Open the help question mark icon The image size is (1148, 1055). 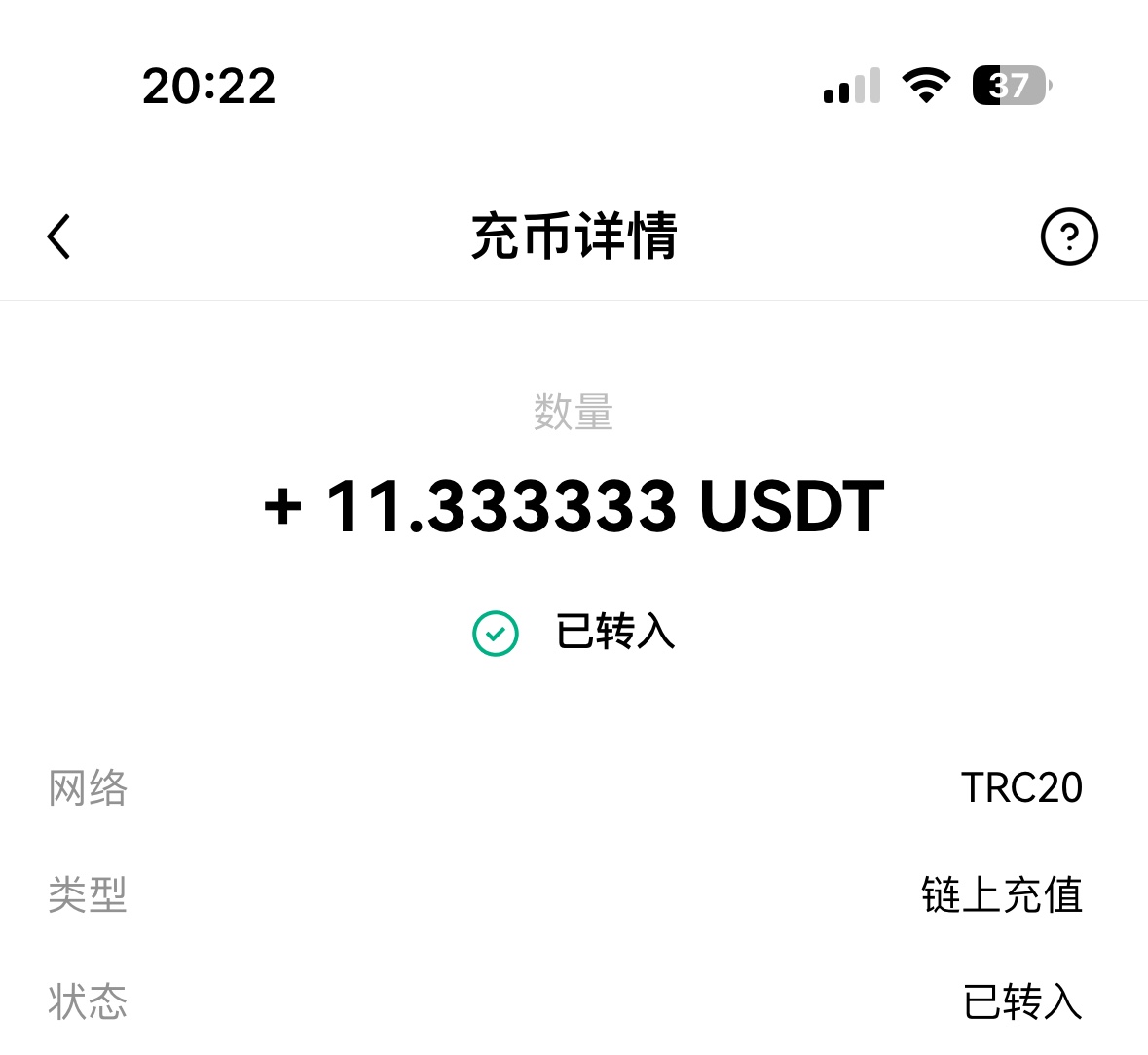(x=1069, y=236)
